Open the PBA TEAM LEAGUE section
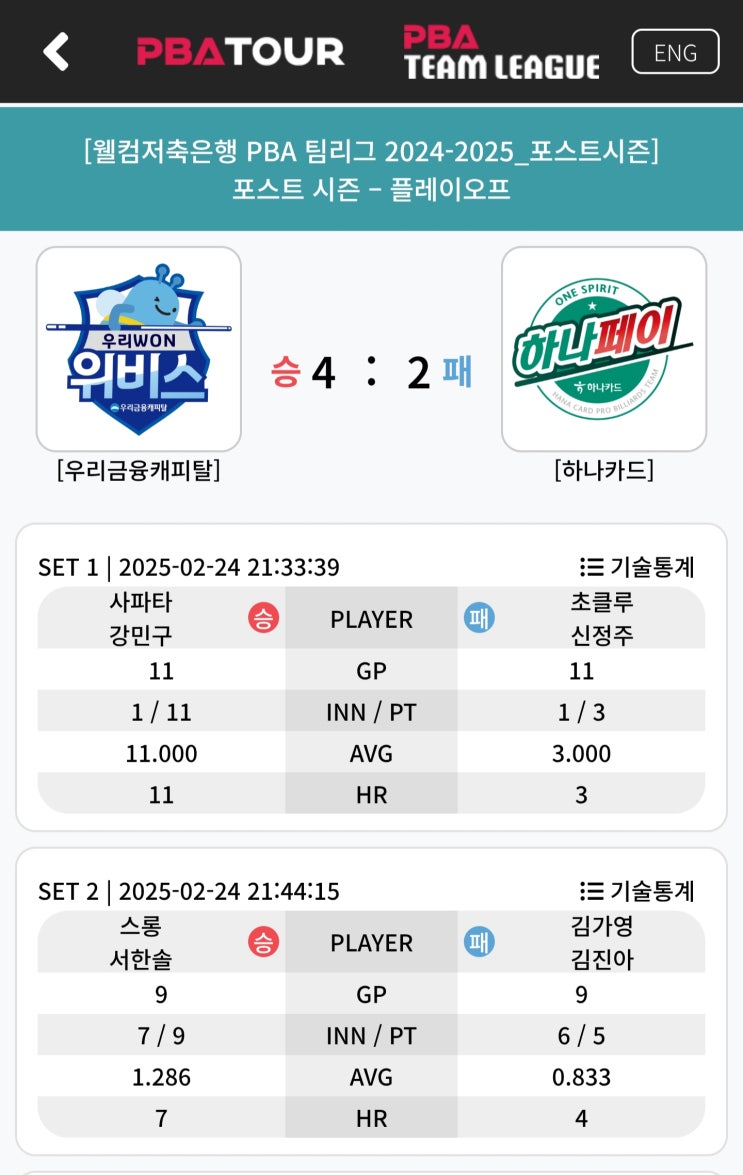Screen dimensions: 743x1175 501,52
